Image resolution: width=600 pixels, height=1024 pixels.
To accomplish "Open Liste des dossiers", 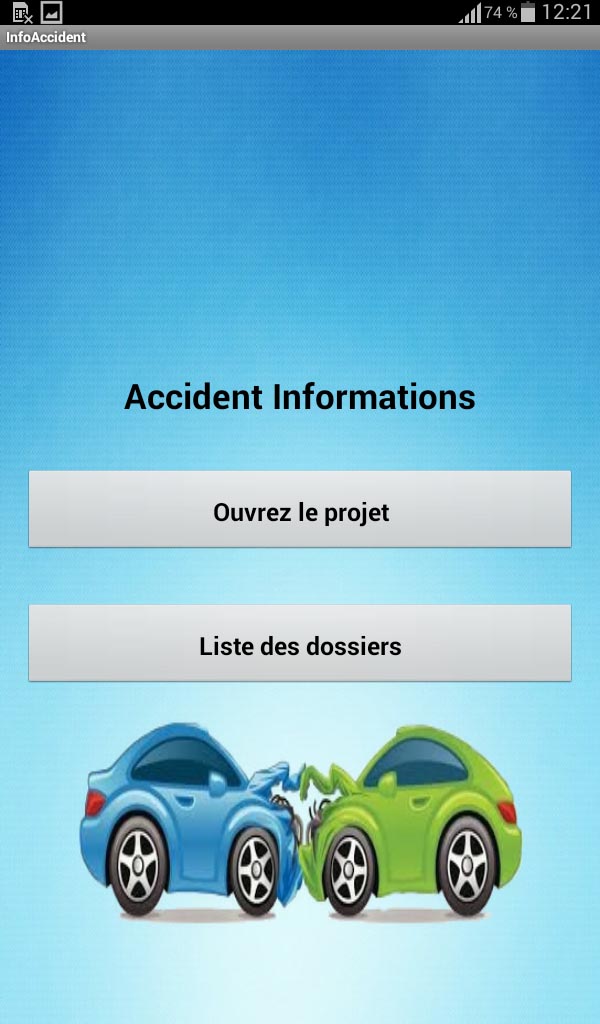I will tap(300, 643).
